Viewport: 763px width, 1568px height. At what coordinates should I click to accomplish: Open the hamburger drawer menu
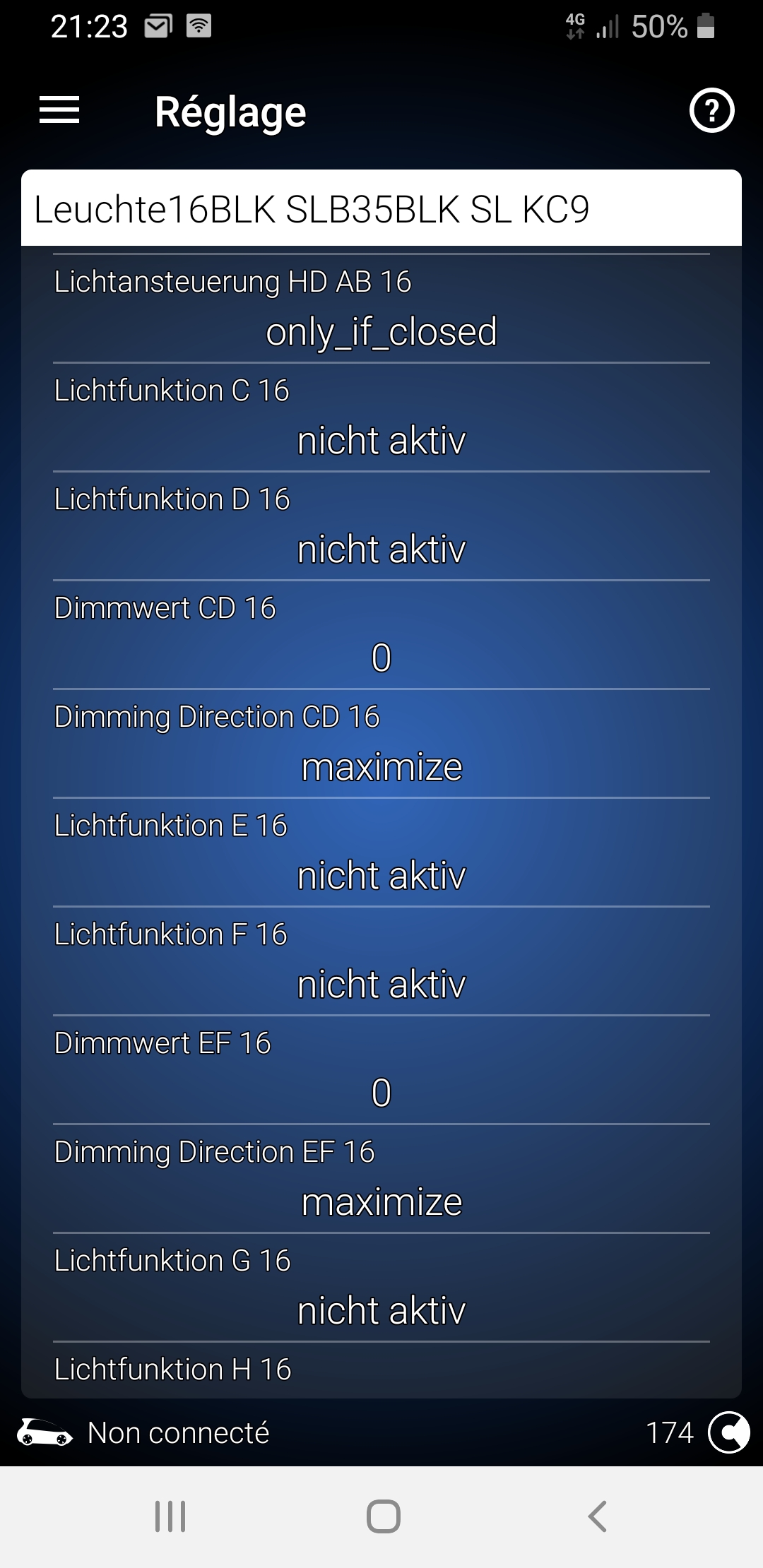59,110
